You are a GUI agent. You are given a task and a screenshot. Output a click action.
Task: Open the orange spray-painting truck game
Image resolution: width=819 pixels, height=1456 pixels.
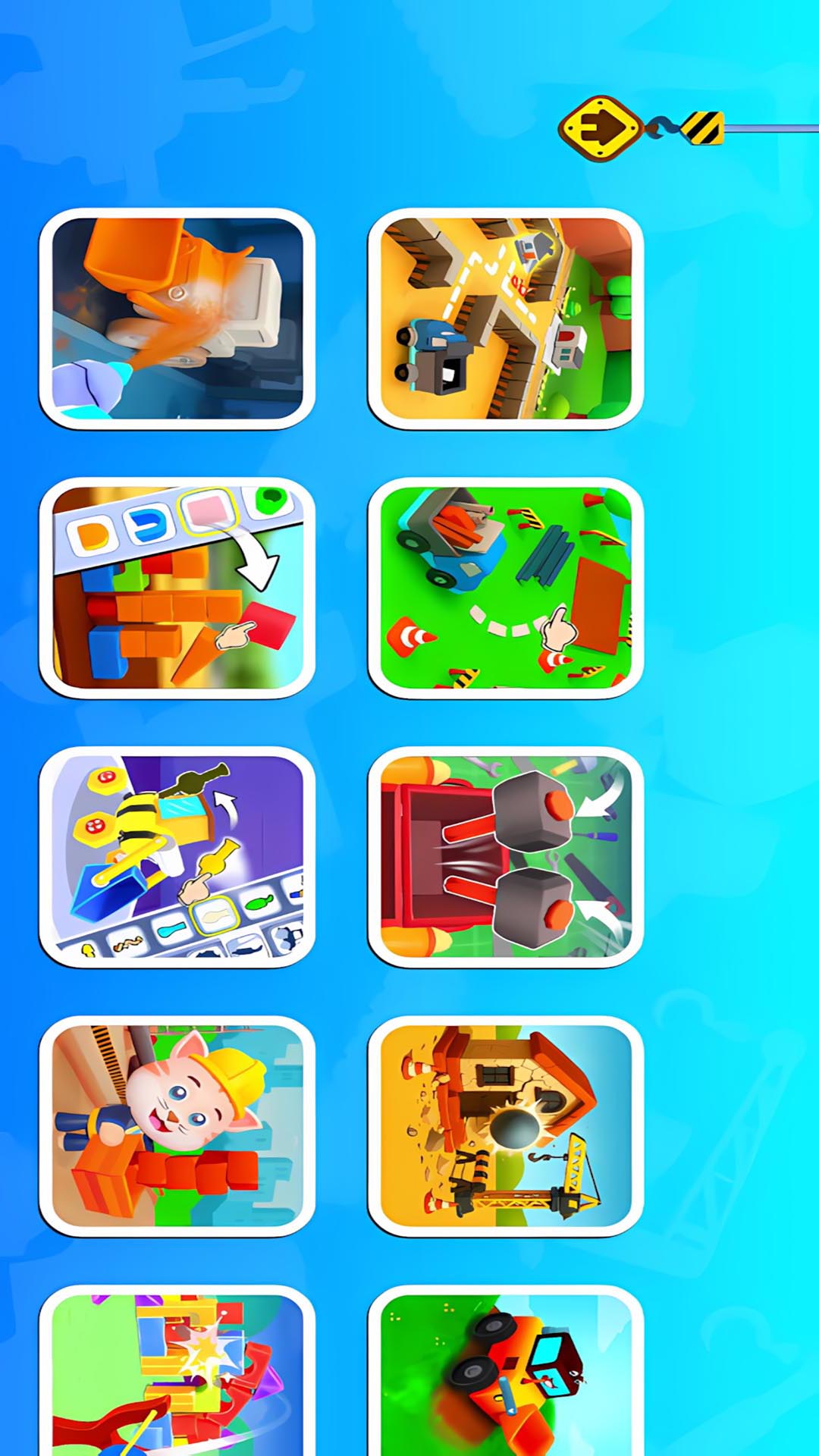coord(177,318)
